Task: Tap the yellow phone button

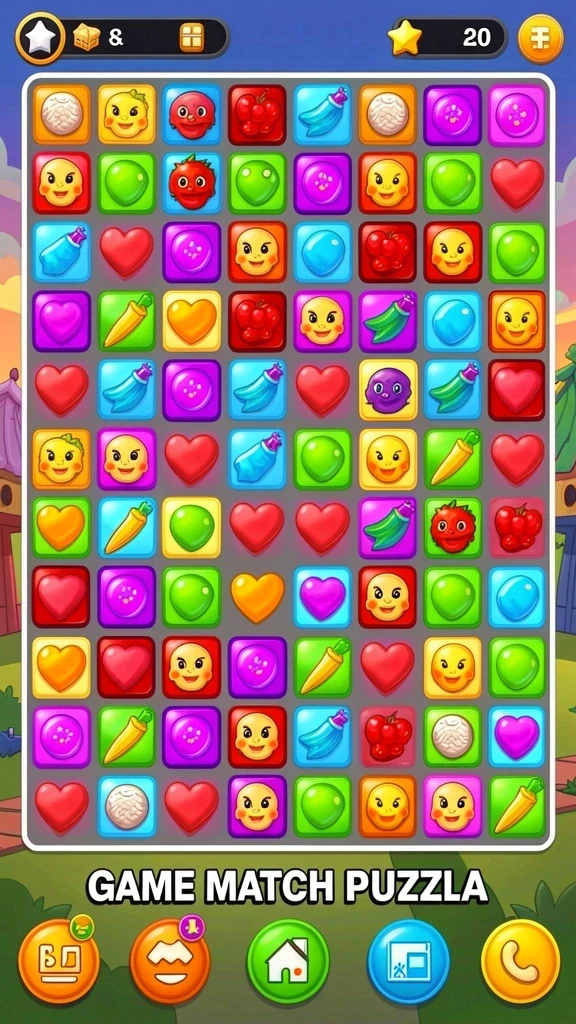Action: click(x=520, y=961)
